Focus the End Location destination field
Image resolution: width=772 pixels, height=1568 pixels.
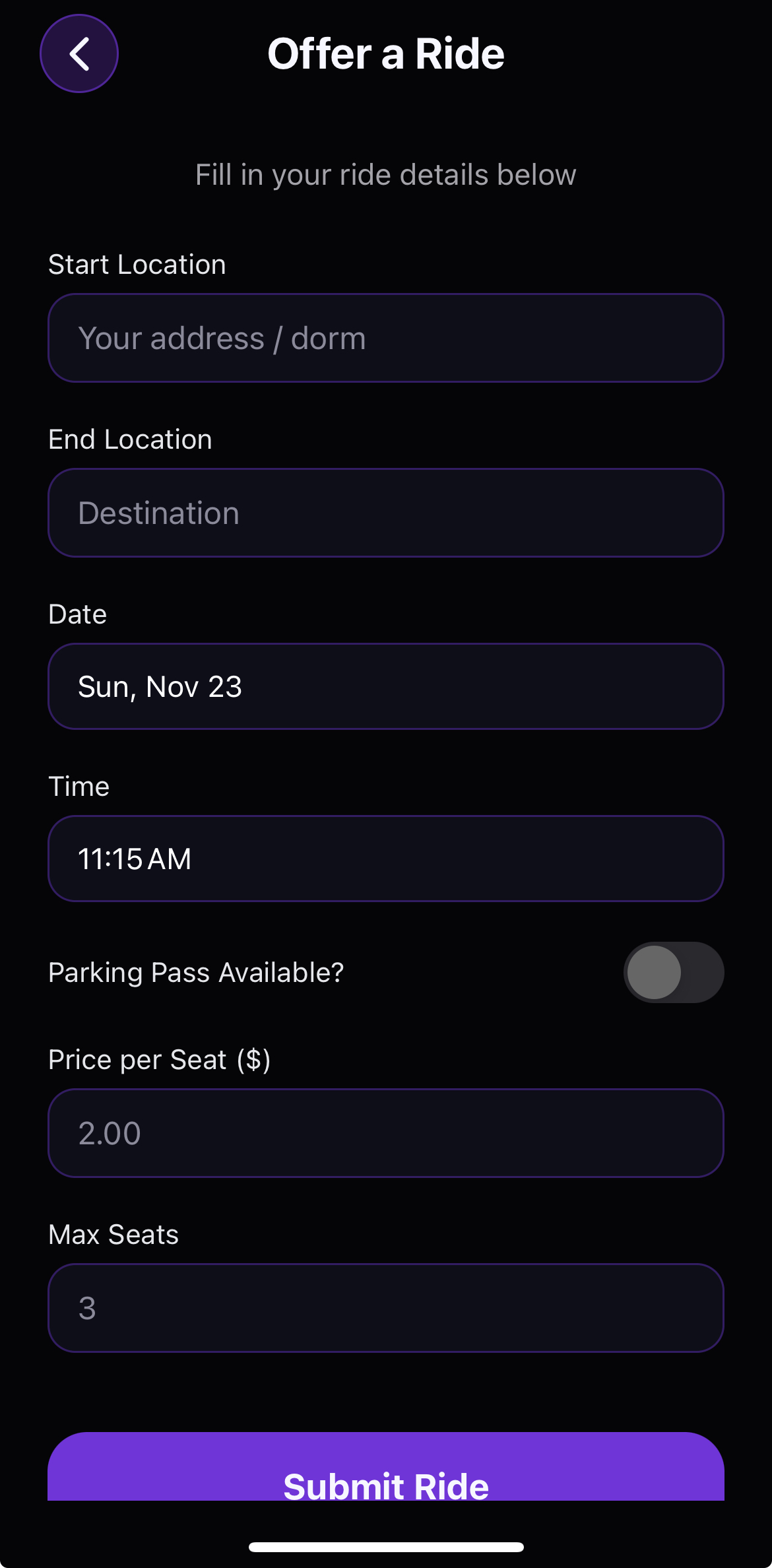(x=385, y=513)
